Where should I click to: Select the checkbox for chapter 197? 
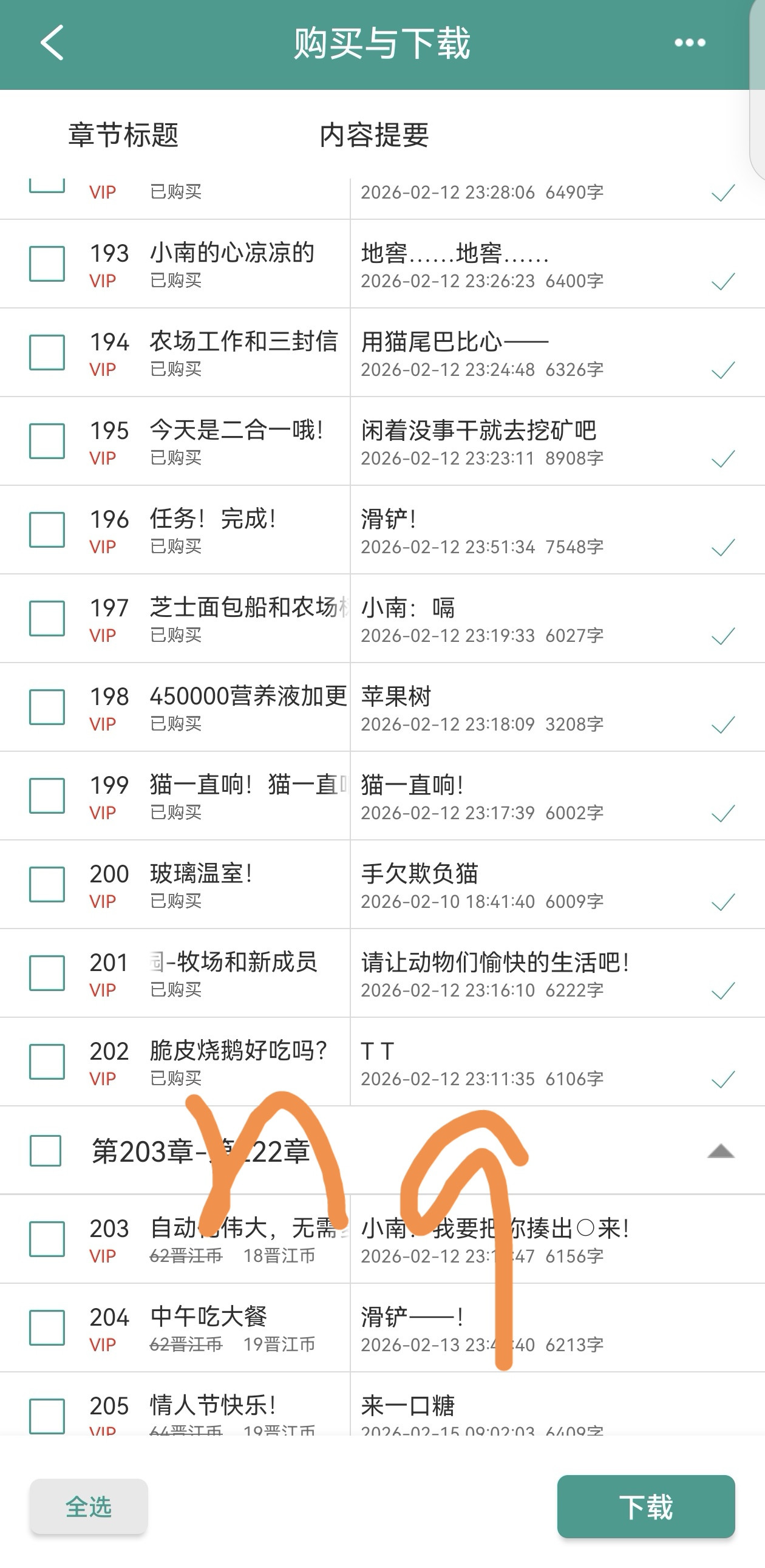[x=47, y=618]
